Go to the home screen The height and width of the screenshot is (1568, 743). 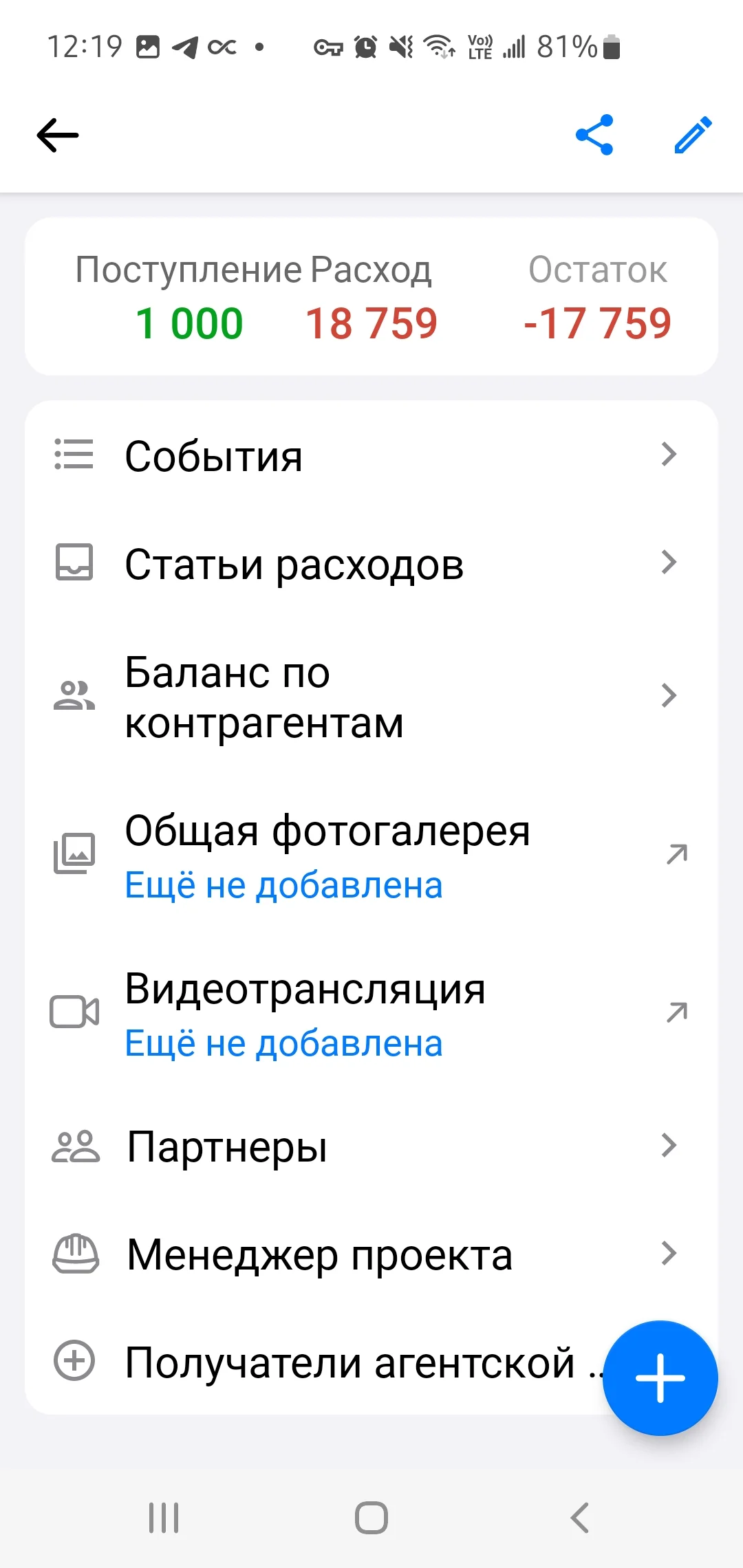tap(371, 1517)
